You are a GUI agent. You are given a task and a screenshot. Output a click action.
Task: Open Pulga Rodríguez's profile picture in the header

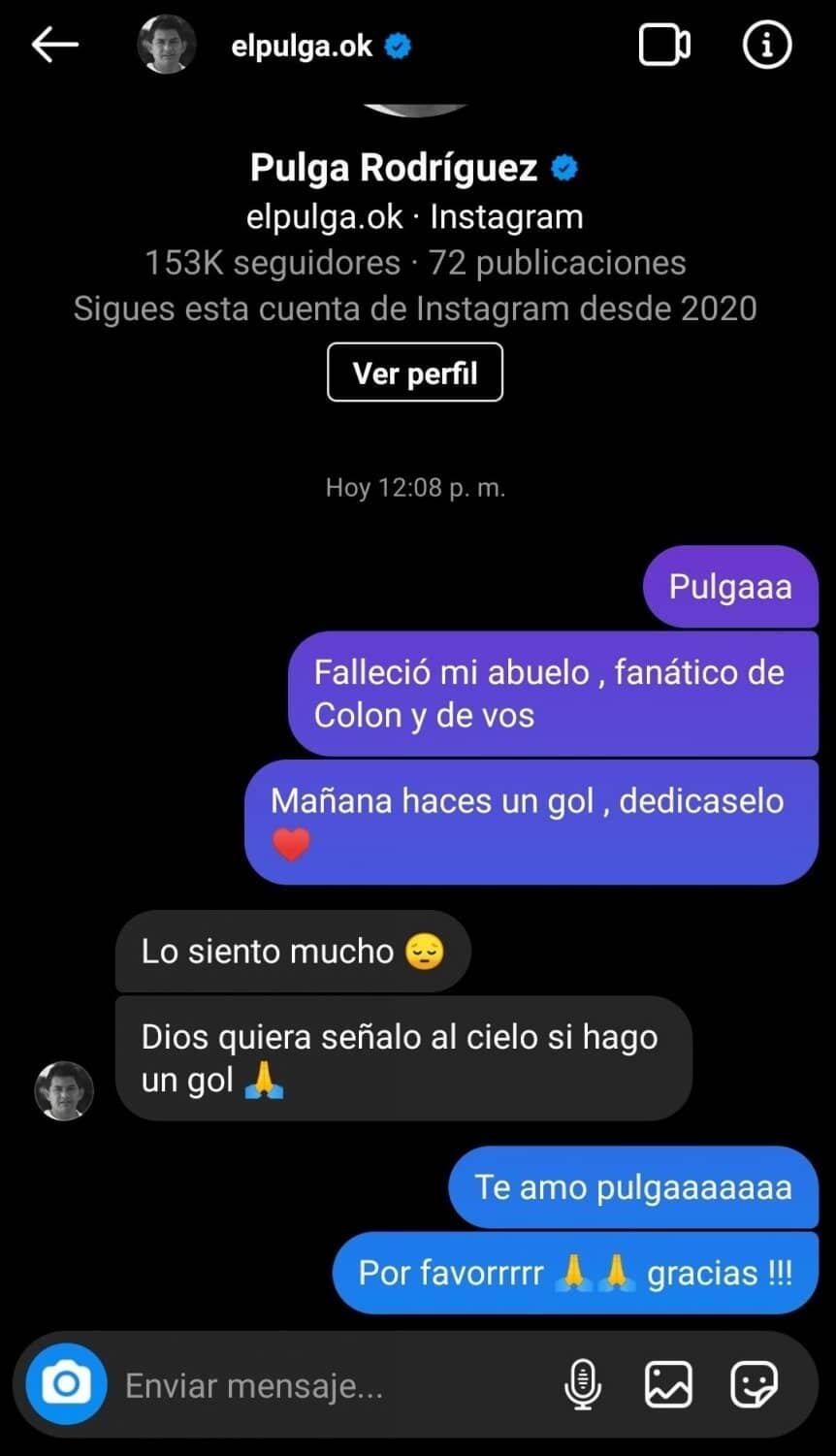[166, 44]
